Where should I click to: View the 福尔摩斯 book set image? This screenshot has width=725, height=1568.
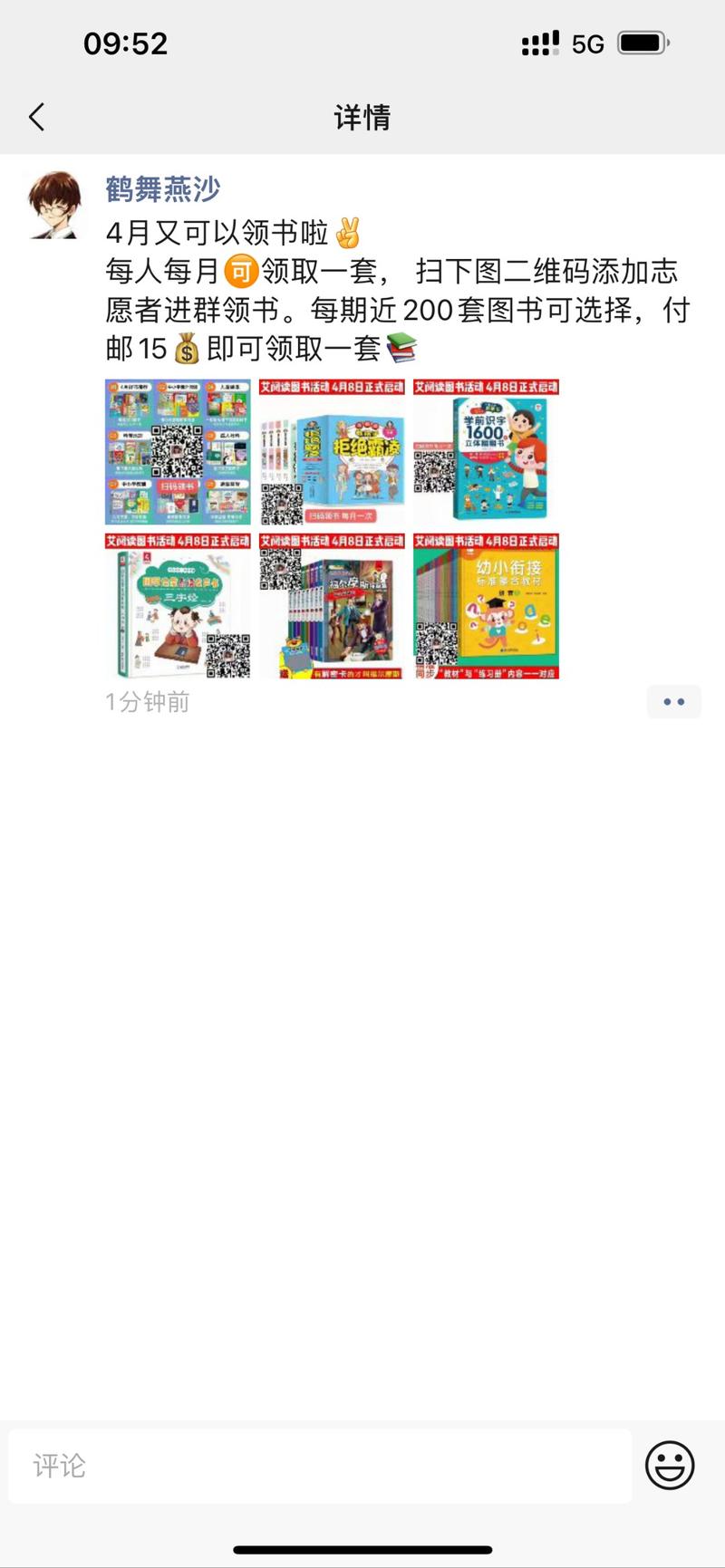332,606
